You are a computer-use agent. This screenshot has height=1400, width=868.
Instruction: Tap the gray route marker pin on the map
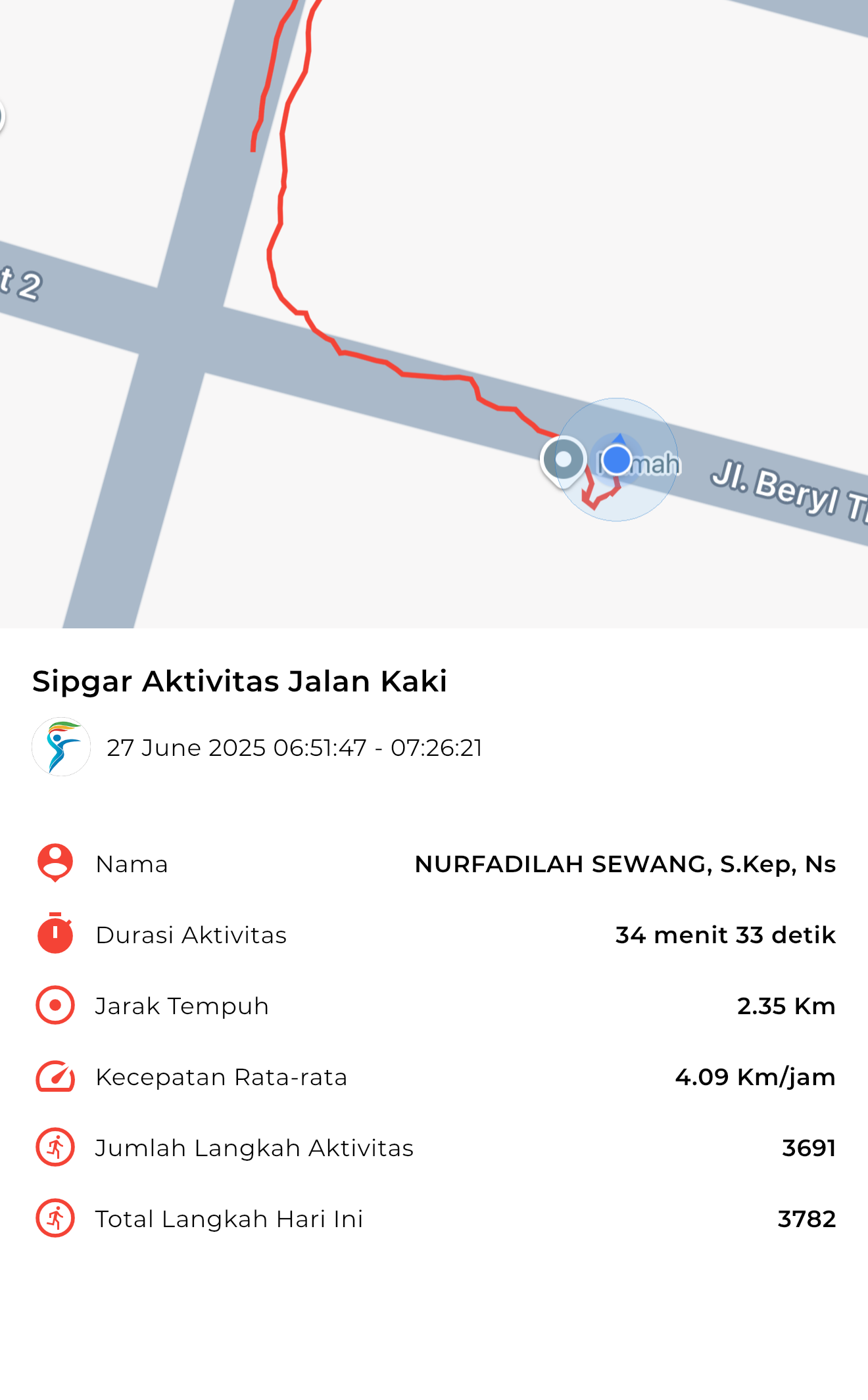click(564, 460)
